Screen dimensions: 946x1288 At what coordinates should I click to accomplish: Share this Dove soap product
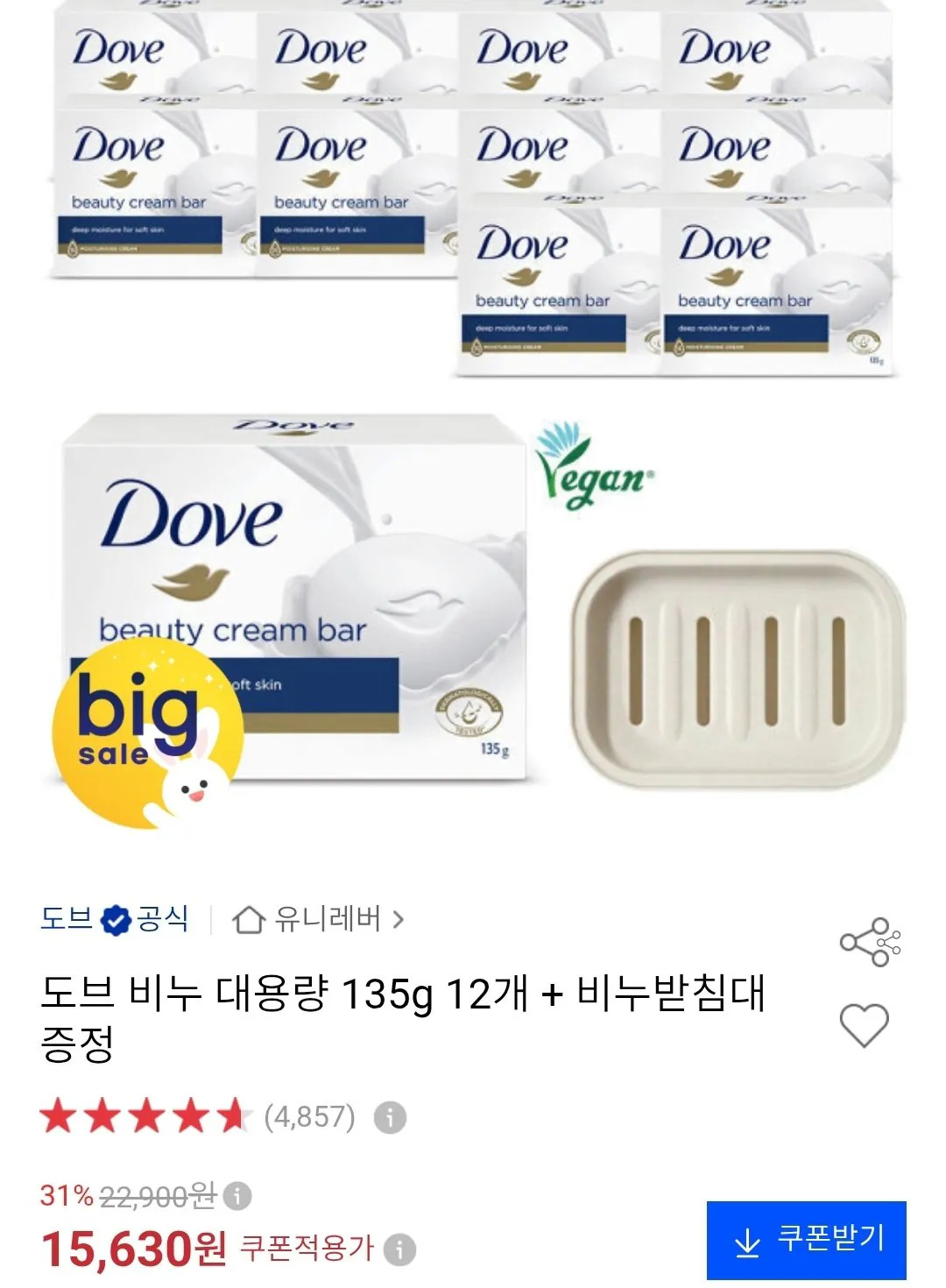click(870, 942)
